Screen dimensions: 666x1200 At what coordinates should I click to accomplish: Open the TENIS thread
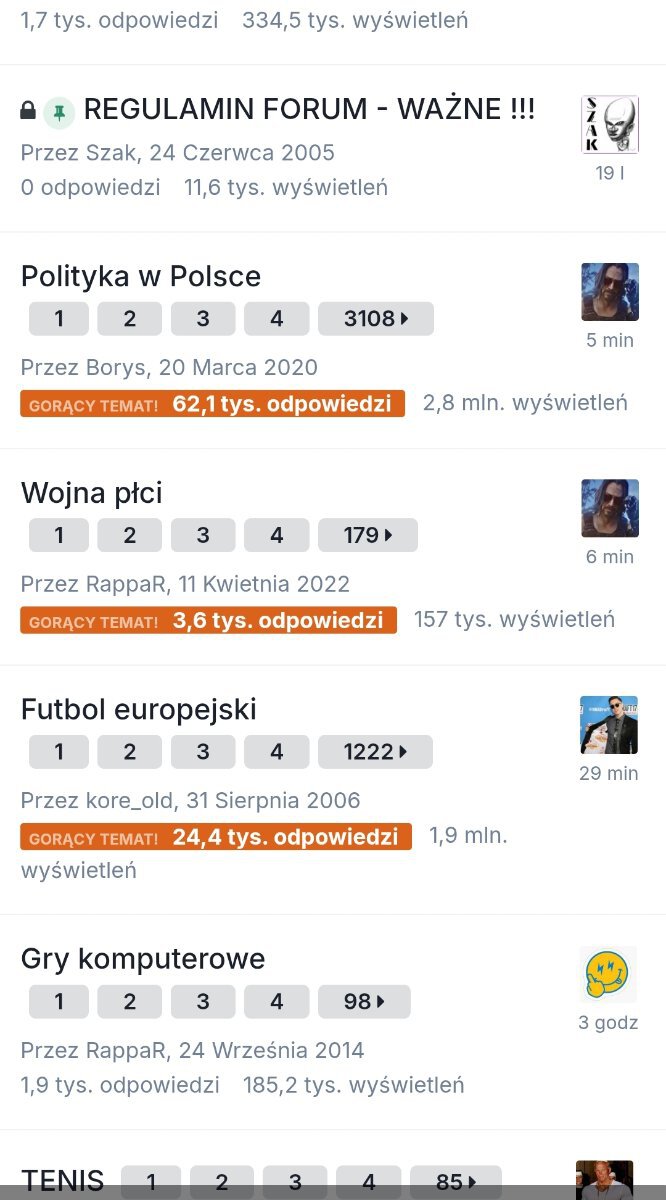pos(63,1182)
